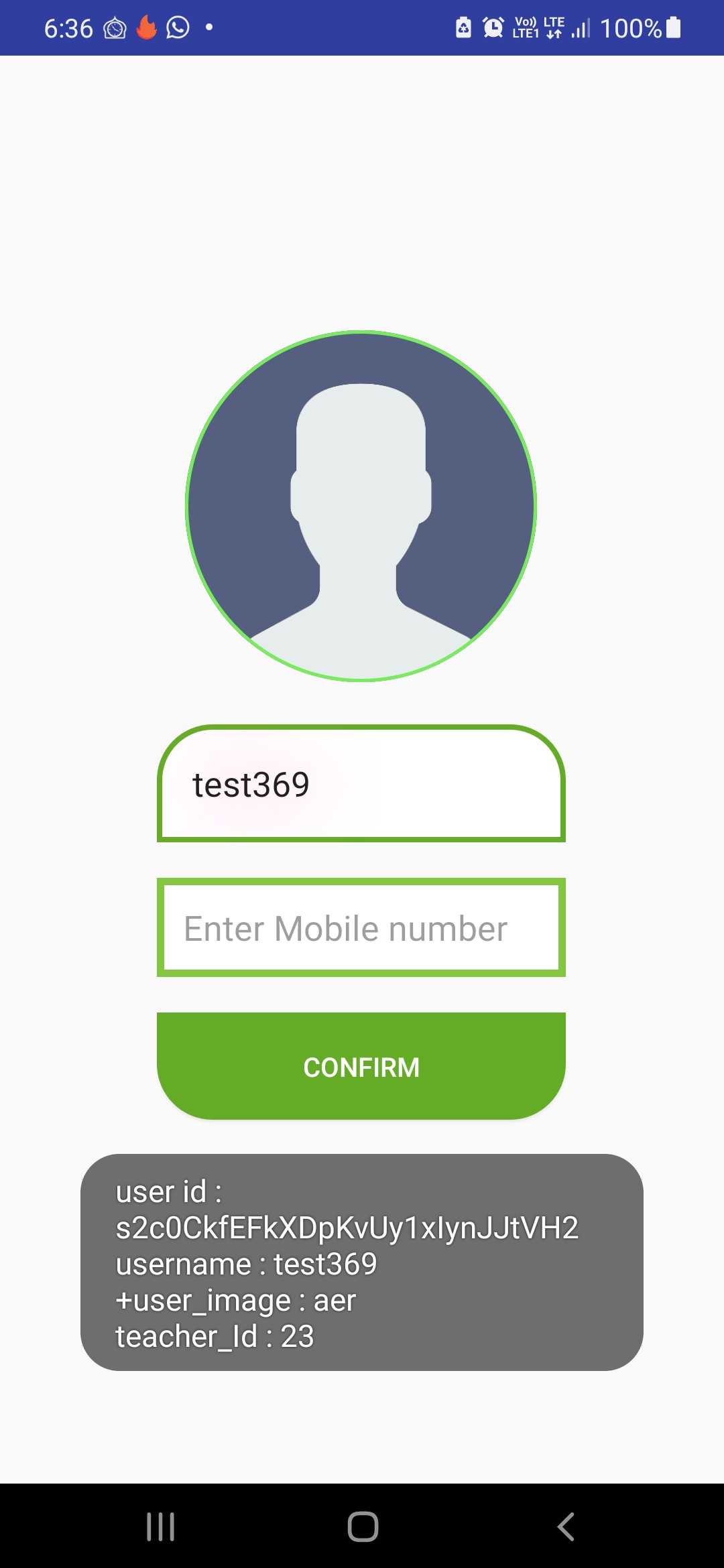Tap the CONFIRM button
This screenshot has height=1568, width=724.
361,1066
